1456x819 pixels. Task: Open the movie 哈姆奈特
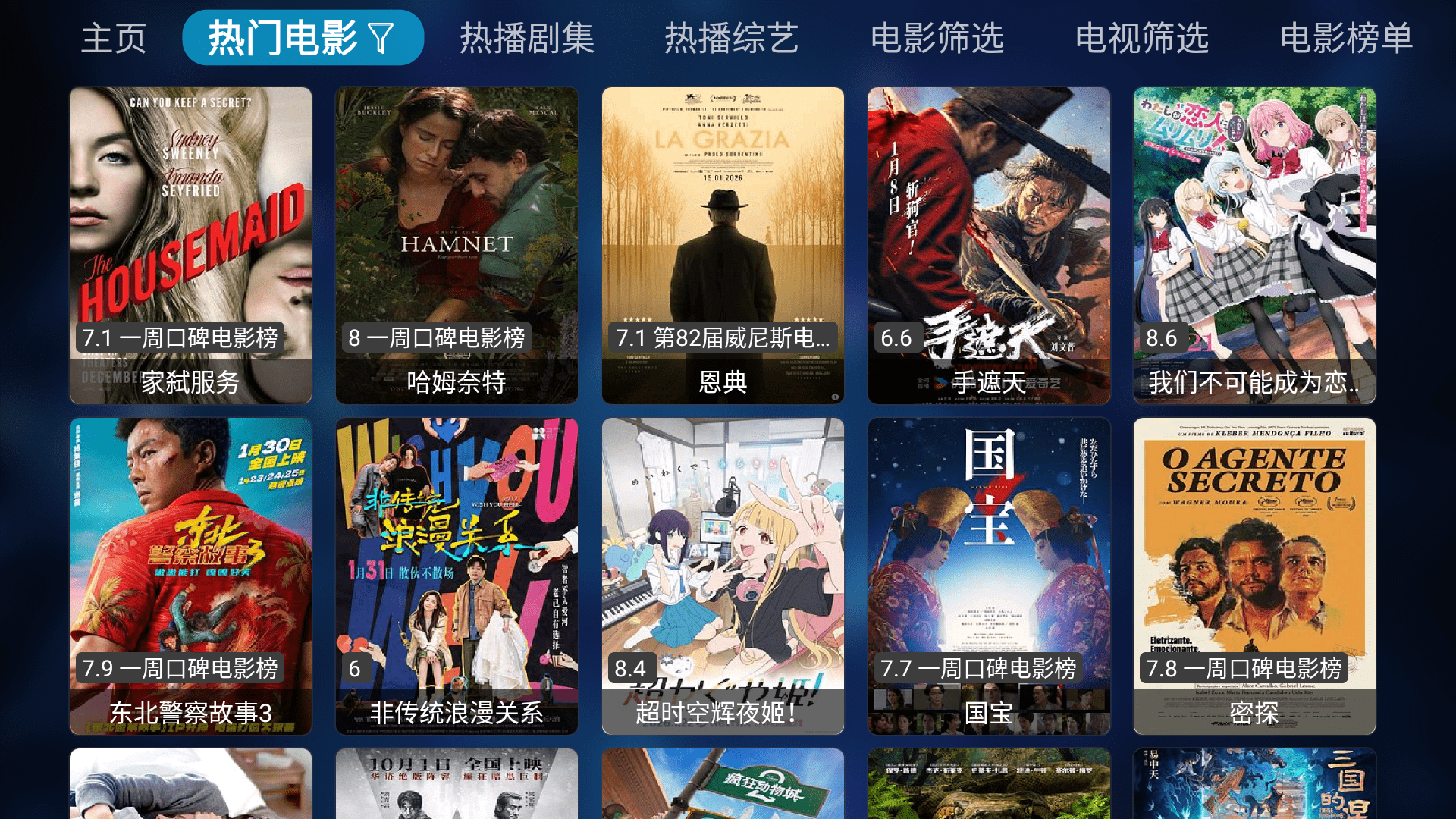click(457, 245)
